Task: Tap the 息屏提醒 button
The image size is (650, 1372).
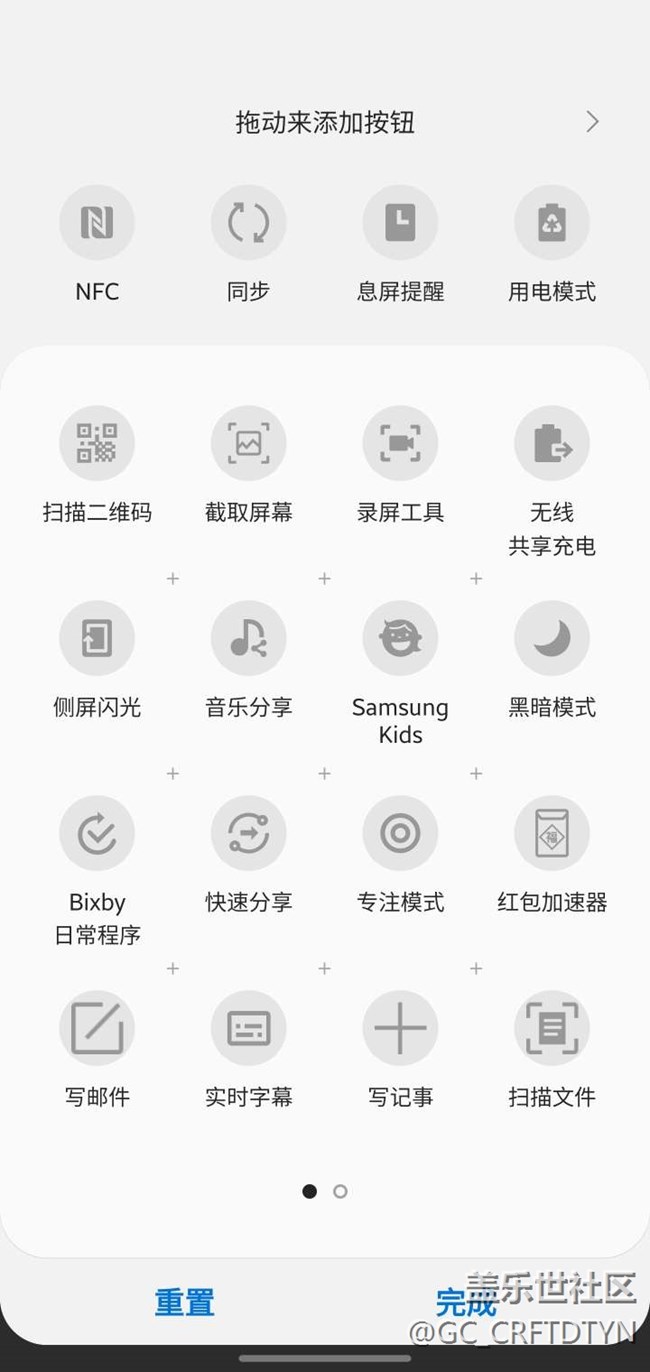Action: [x=400, y=223]
